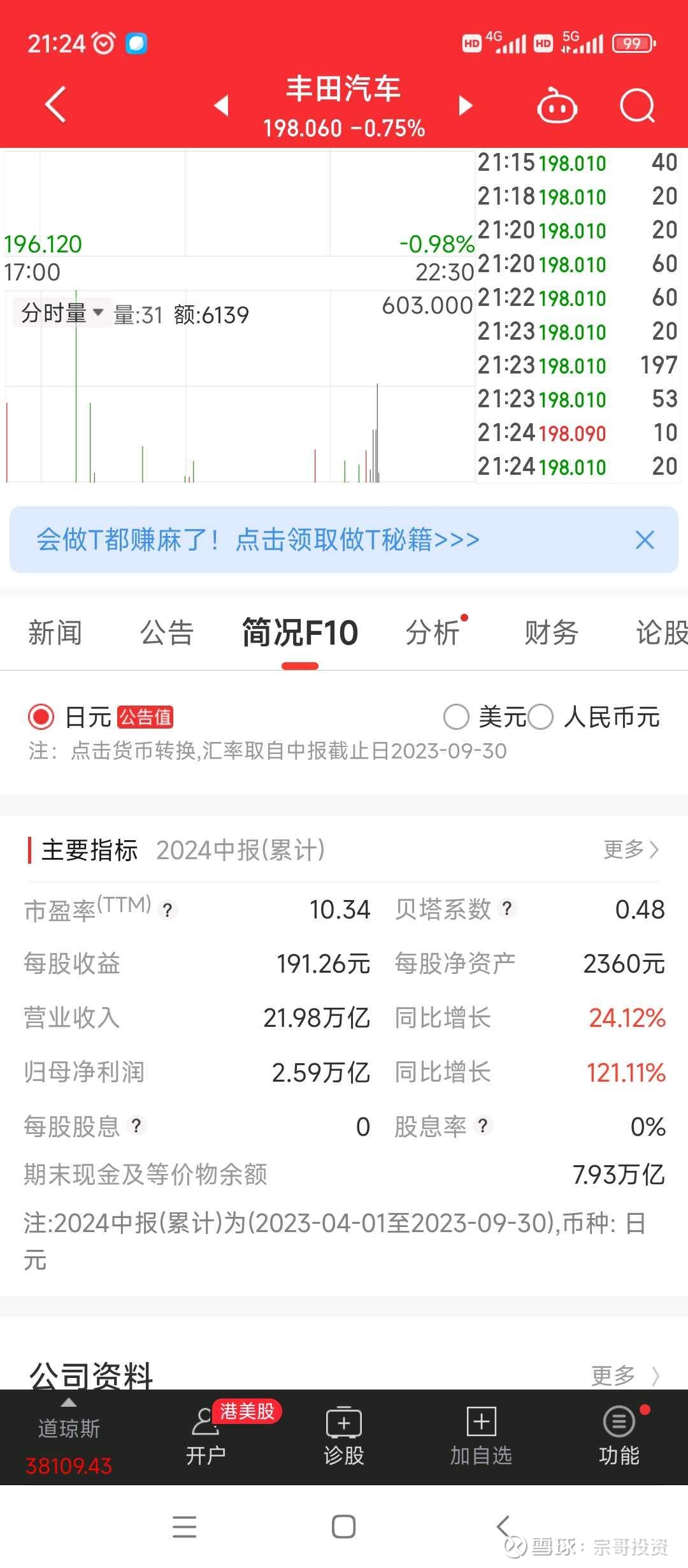688x1568 pixels.
Task: Select 人民币元 currency
Action: (x=593, y=717)
